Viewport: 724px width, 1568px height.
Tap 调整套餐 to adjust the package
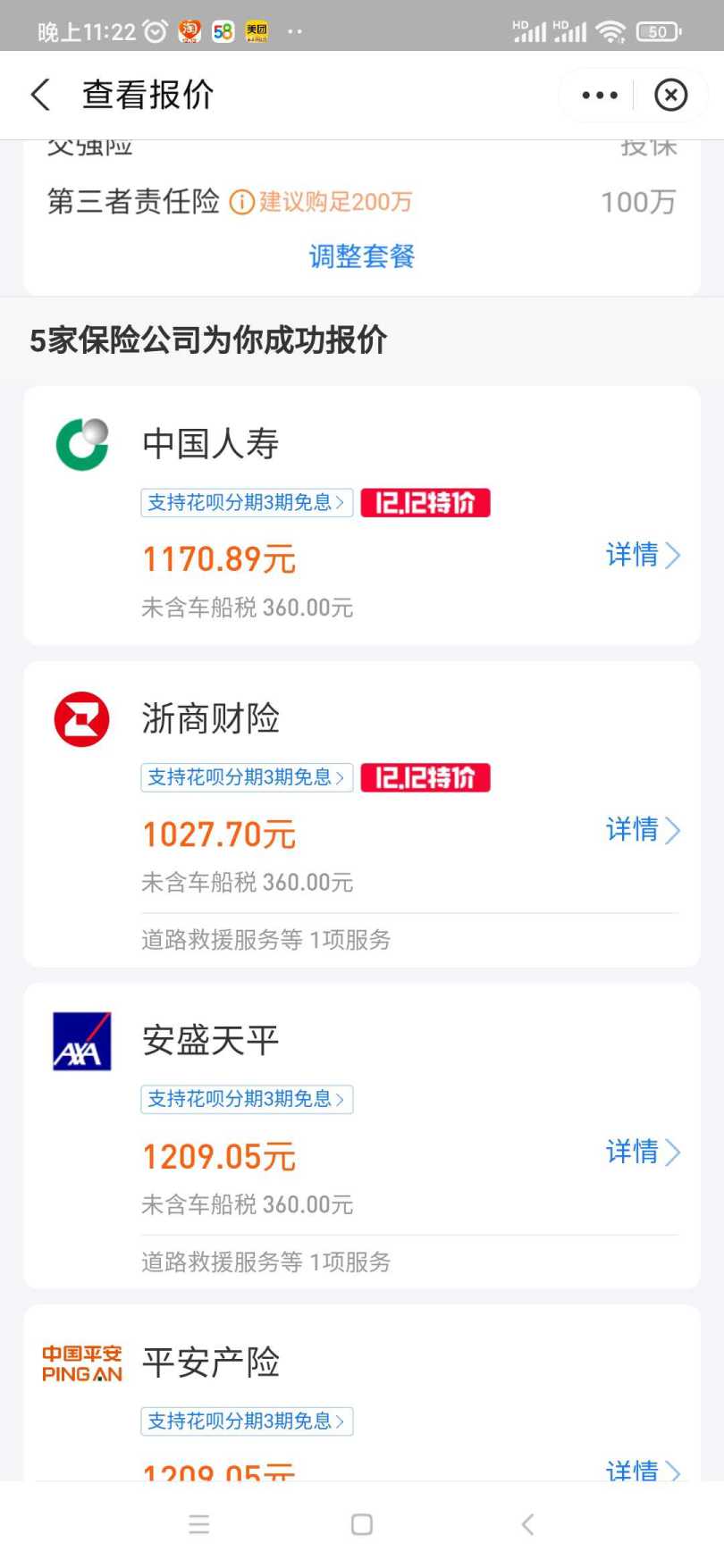coord(362,256)
